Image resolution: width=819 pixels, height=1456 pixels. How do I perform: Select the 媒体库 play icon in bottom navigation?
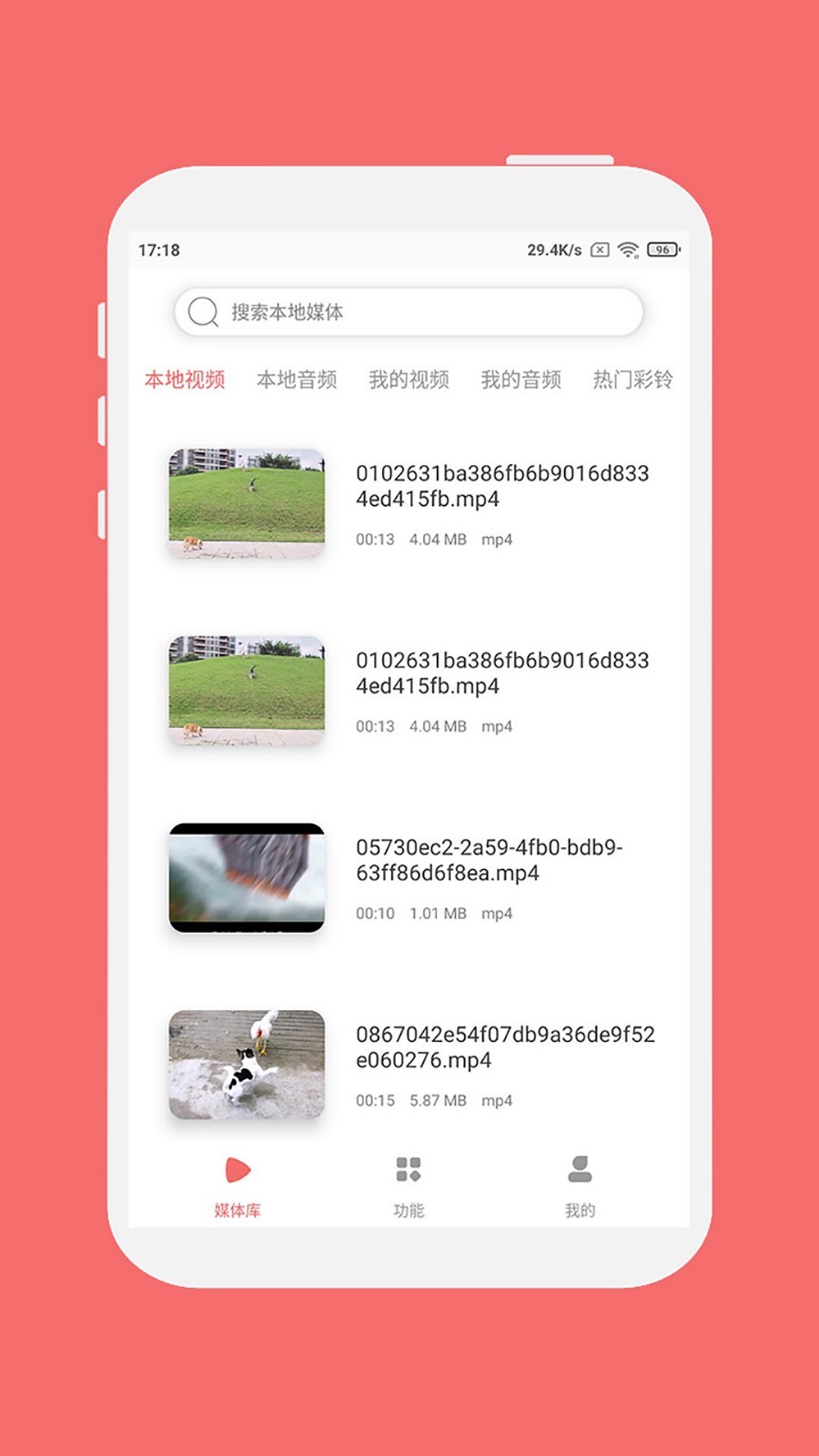235,1170
